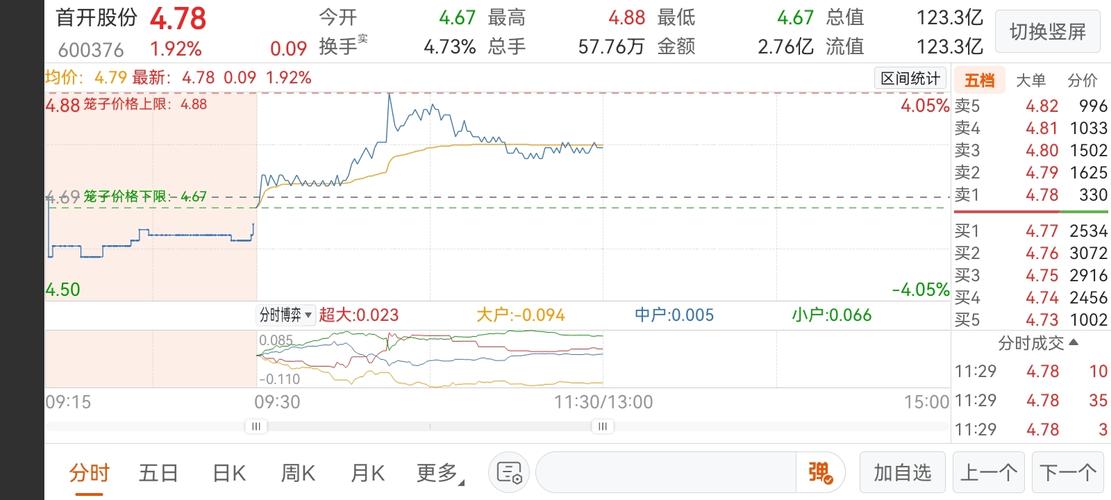Viewport: 1111px width, 500px height.
Task: Go to previous stock with 上一个
Action: click(988, 472)
